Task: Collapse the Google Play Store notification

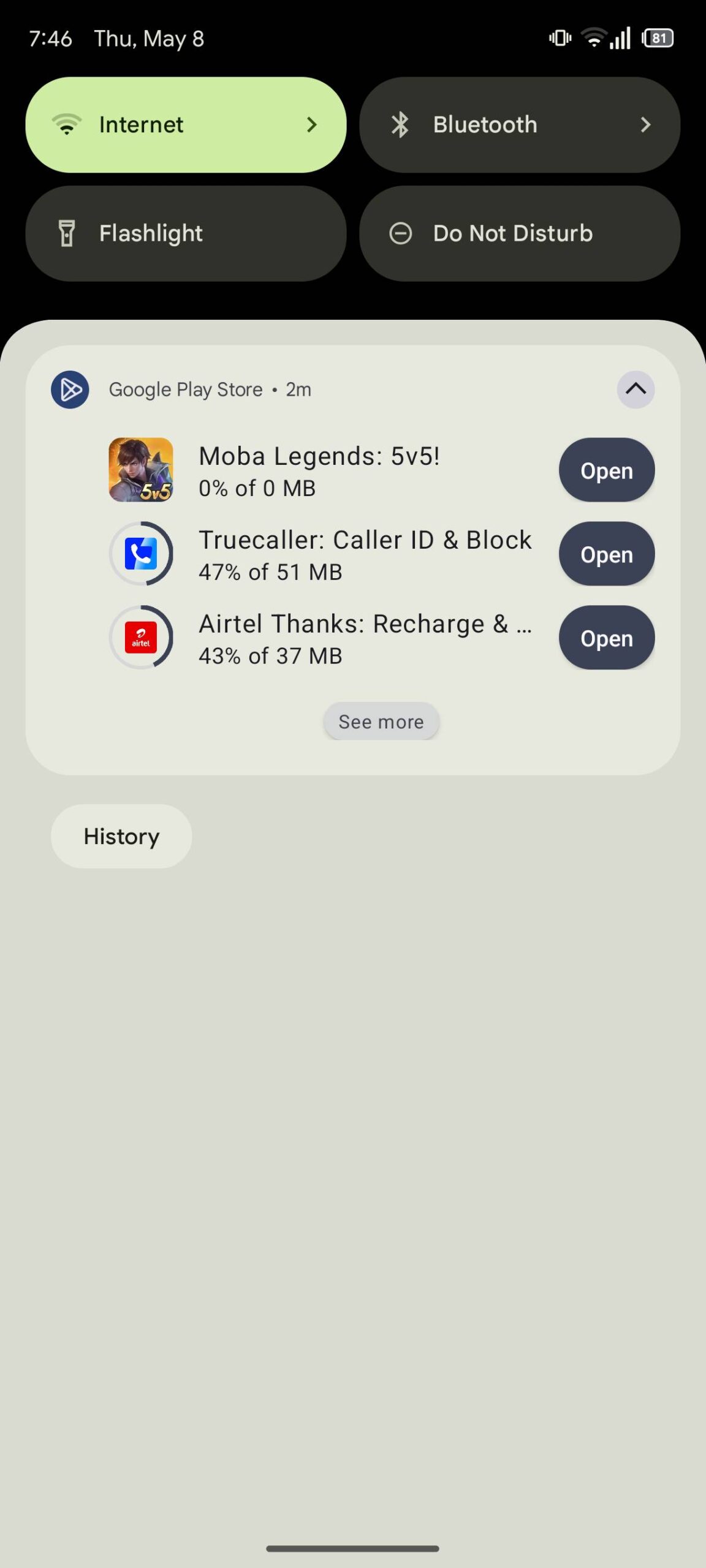Action: pos(636,389)
